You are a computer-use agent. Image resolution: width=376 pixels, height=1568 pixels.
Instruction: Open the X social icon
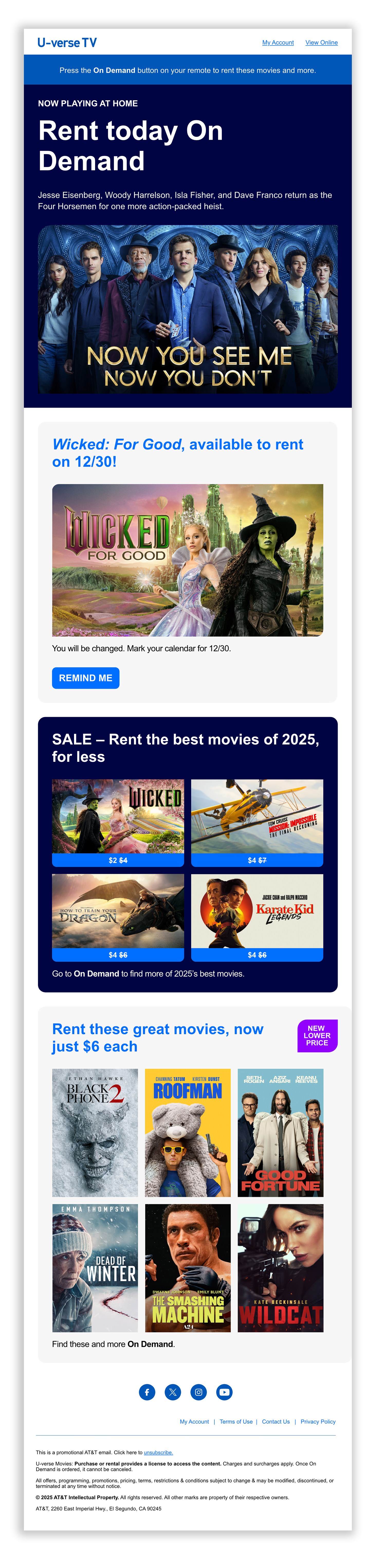[x=173, y=1392]
